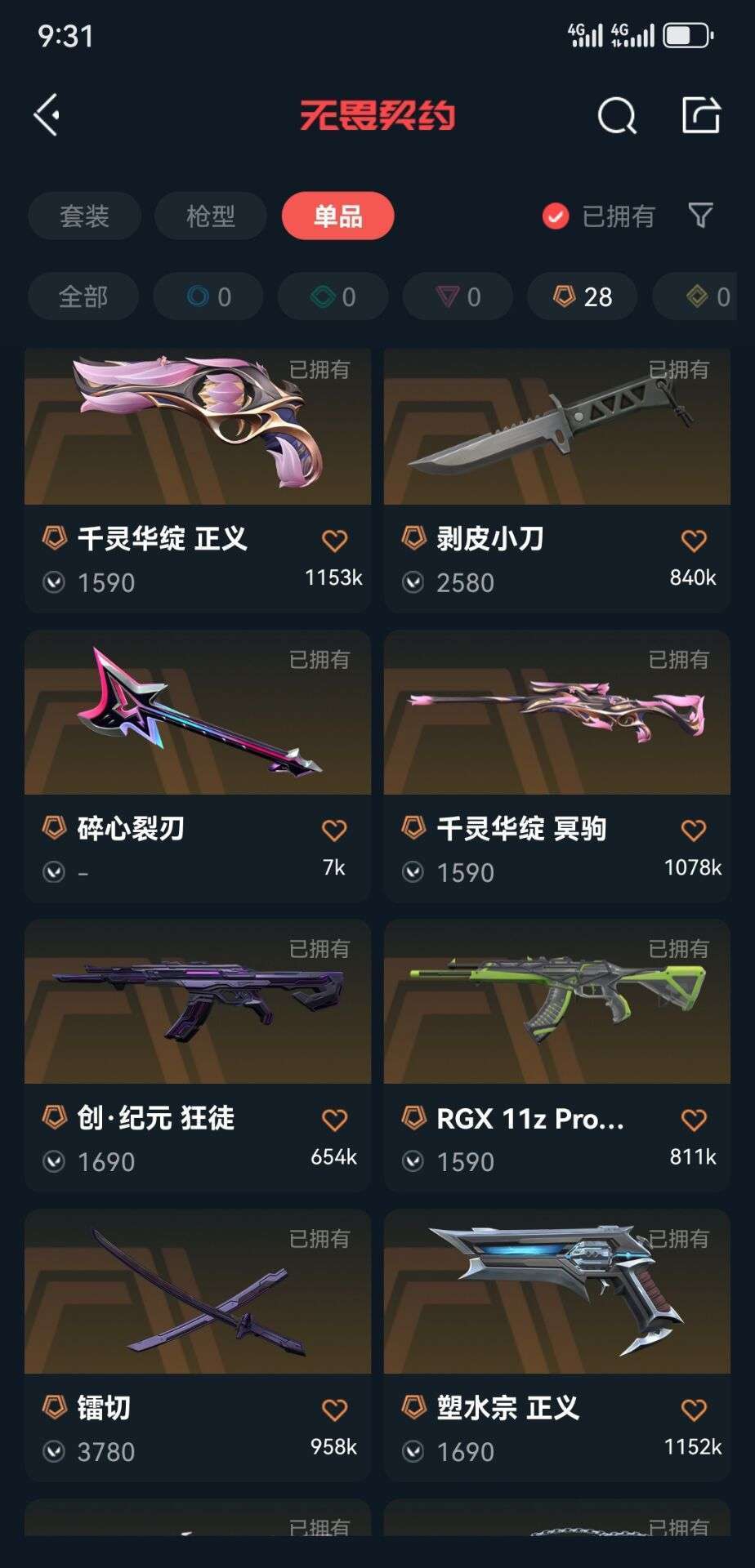Favorite the 塑水宗 正义 skin

(694, 1410)
